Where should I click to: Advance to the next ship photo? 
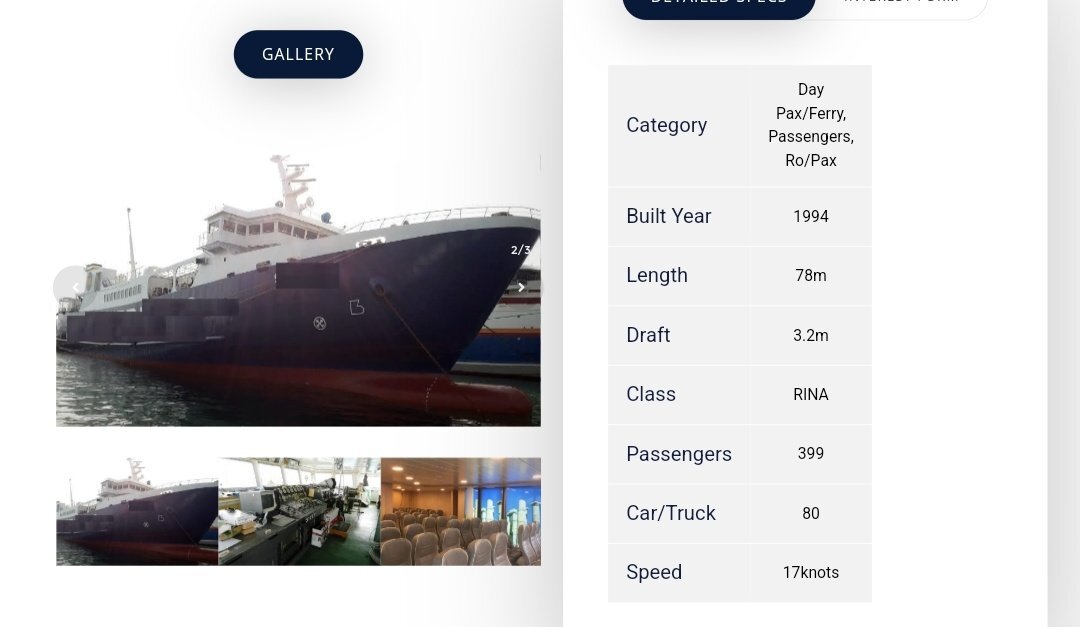click(x=521, y=287)
